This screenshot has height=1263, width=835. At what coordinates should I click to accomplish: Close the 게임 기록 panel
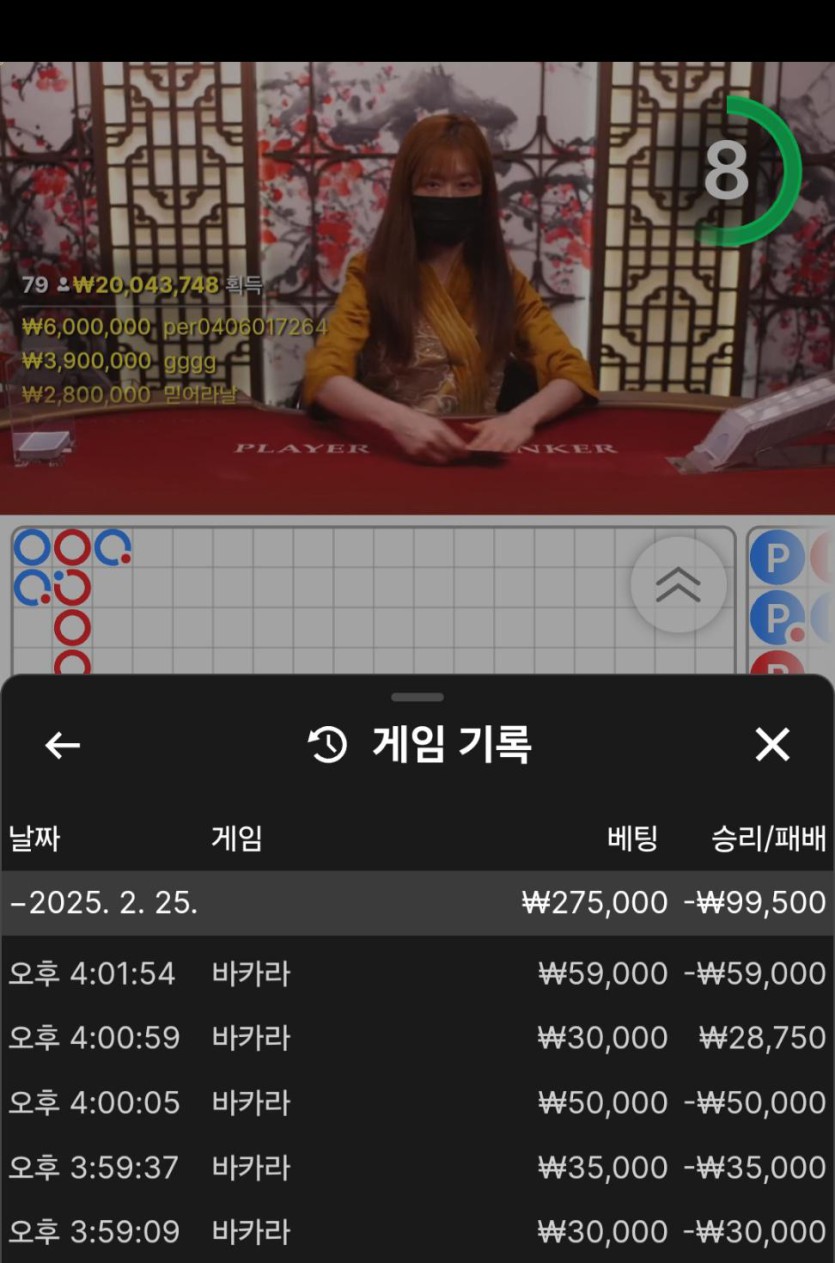coord(772,745)
